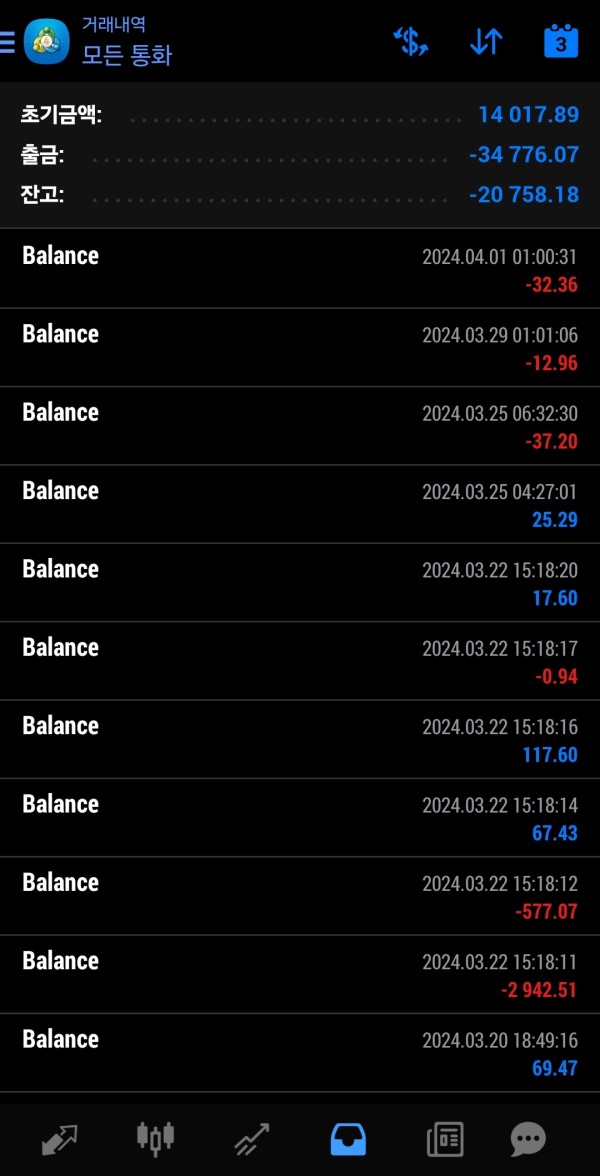This screenshot has height=1176, width=600.
Task: Select the history inbox tab
Action: [x=348, y=1138]
